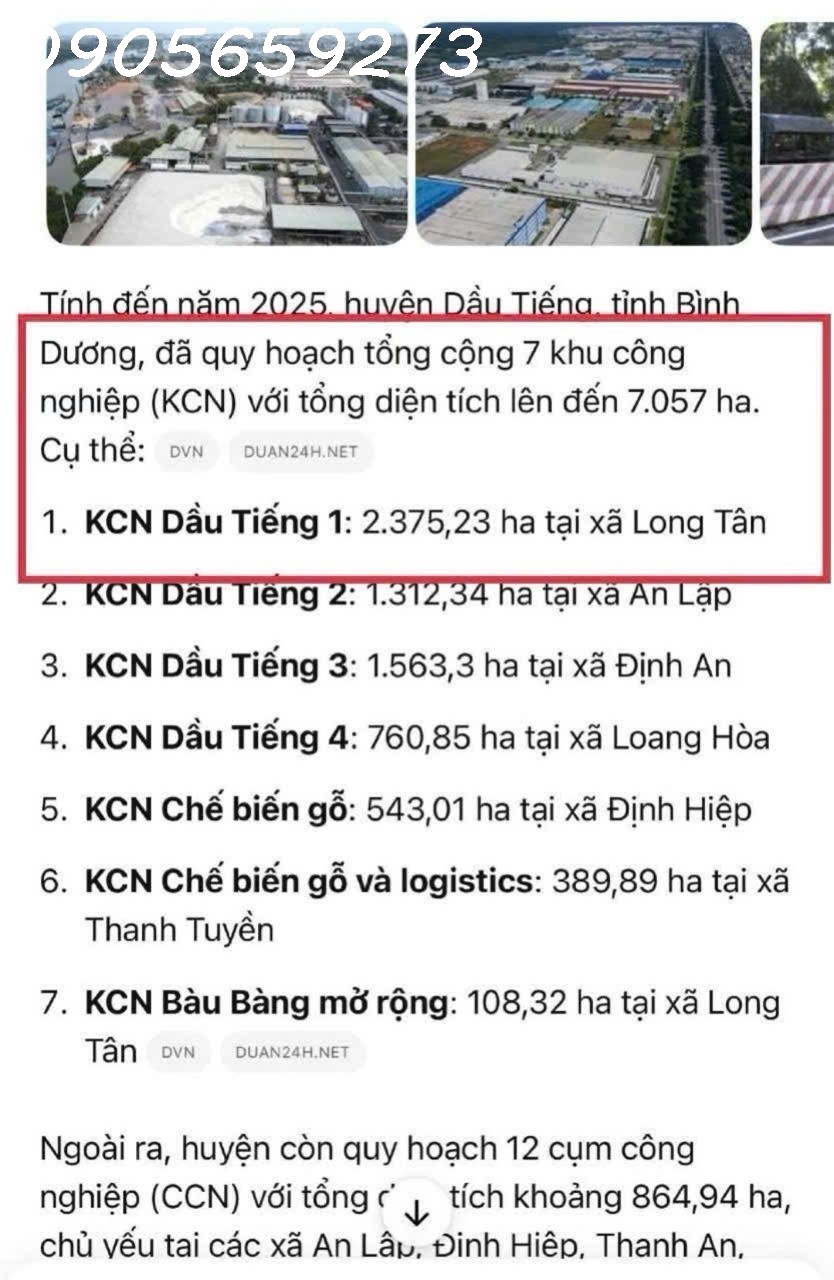Viewport: 834px width, 1280px height.
Task: Open the DVN chip after 'KCN Bàu Bàng'
Action: click(177, 1052)
